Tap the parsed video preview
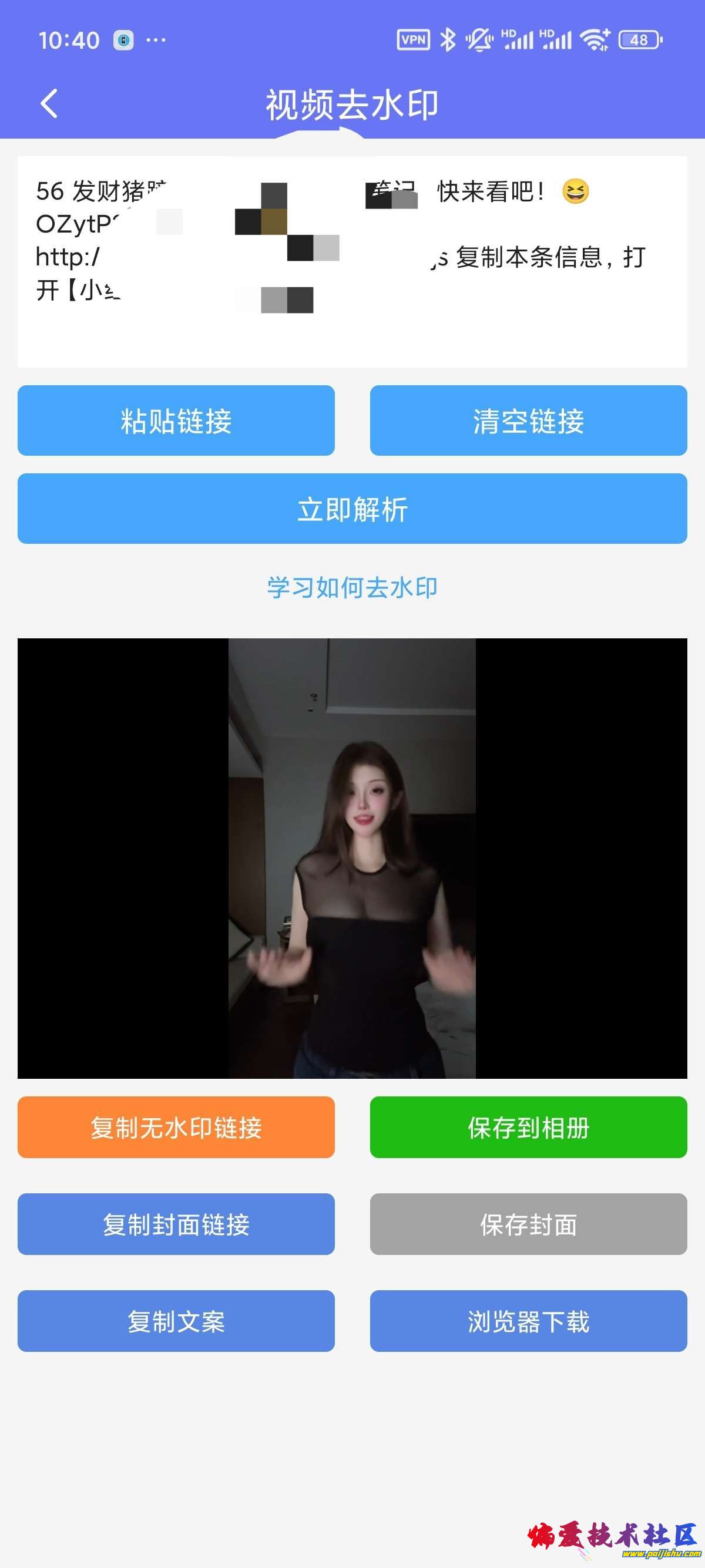The width and height of the screenshot is (705, 1568). pos(352,858)
